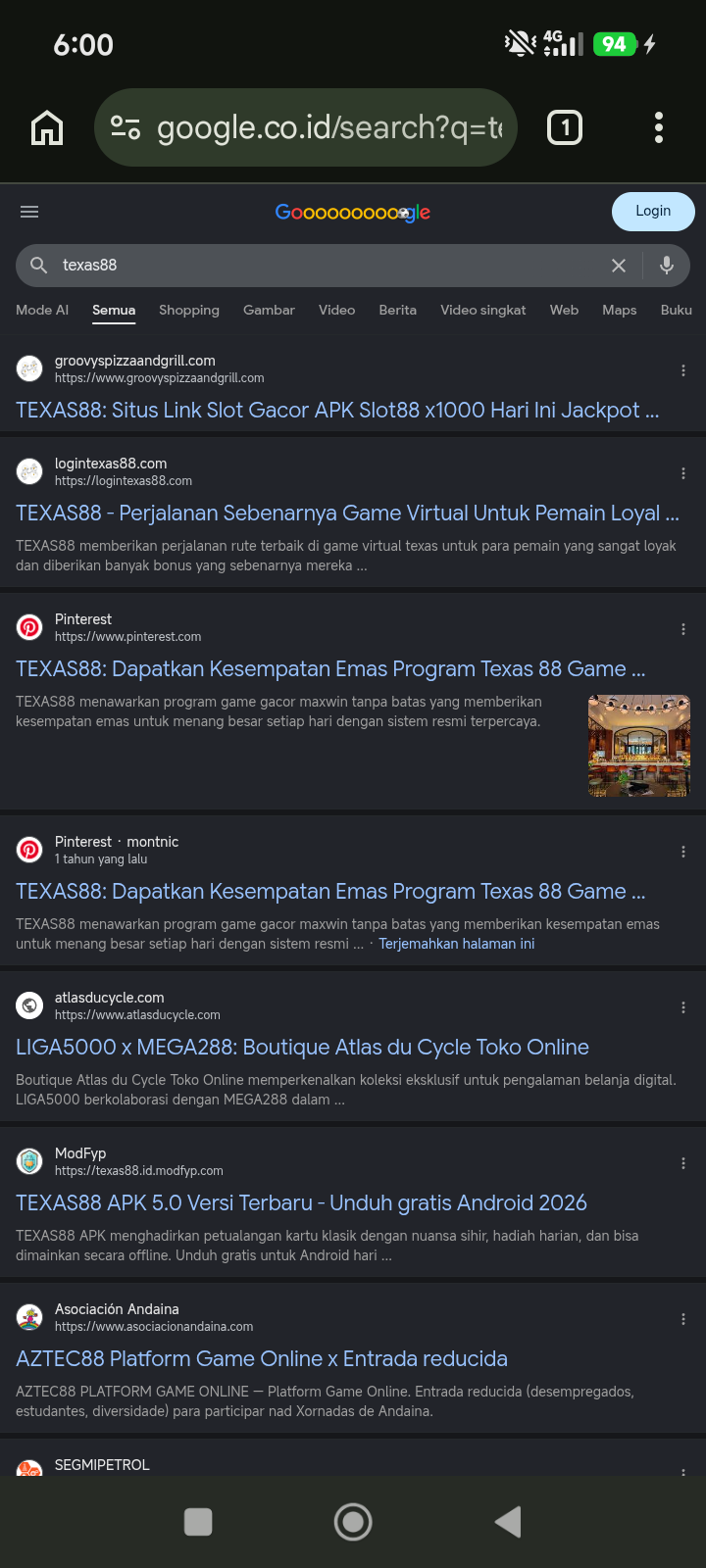The height and width of the screenshot is (1568, 706).
Task: Switch to the Maps tab
Action: point(620,310)
